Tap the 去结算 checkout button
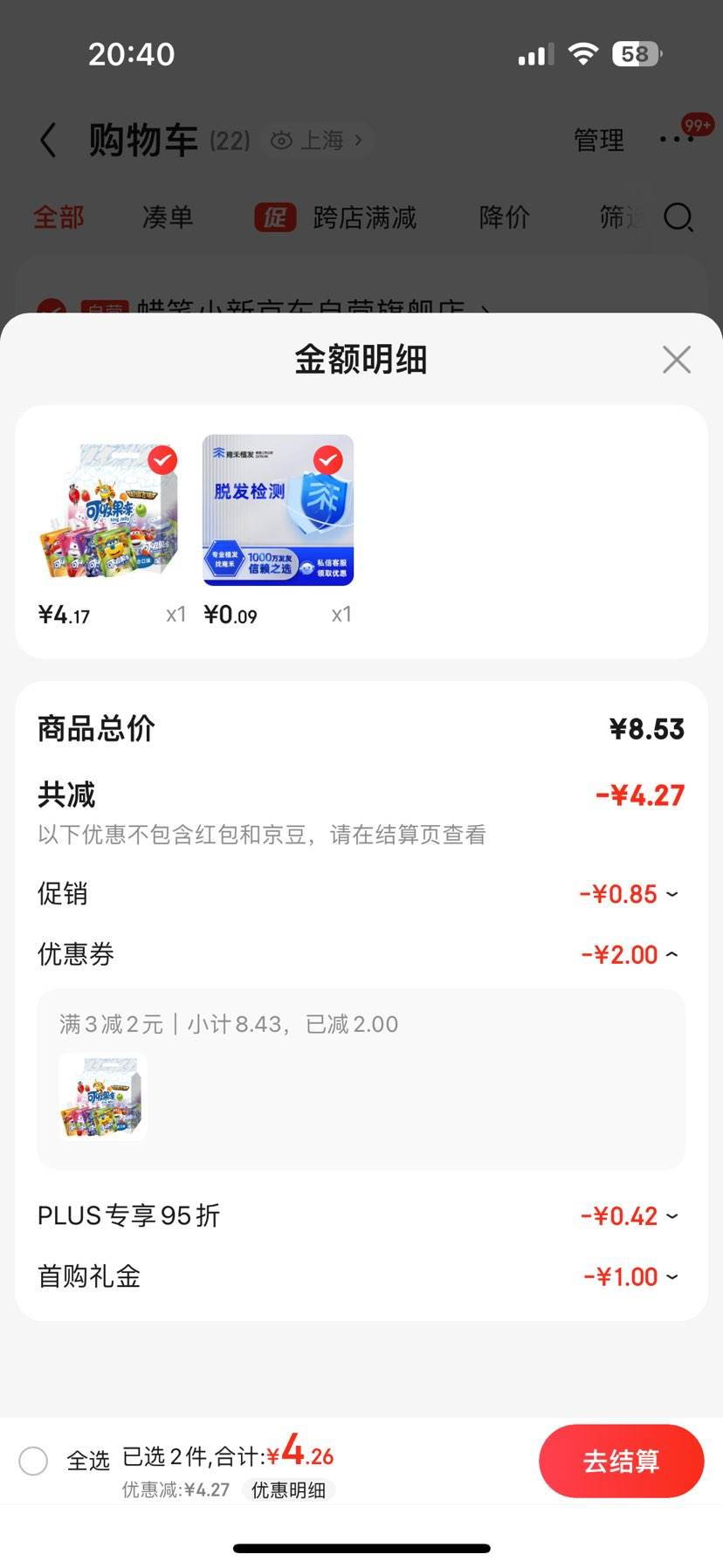This screenshot has width=723, height=1568. tap(622, 1461)
